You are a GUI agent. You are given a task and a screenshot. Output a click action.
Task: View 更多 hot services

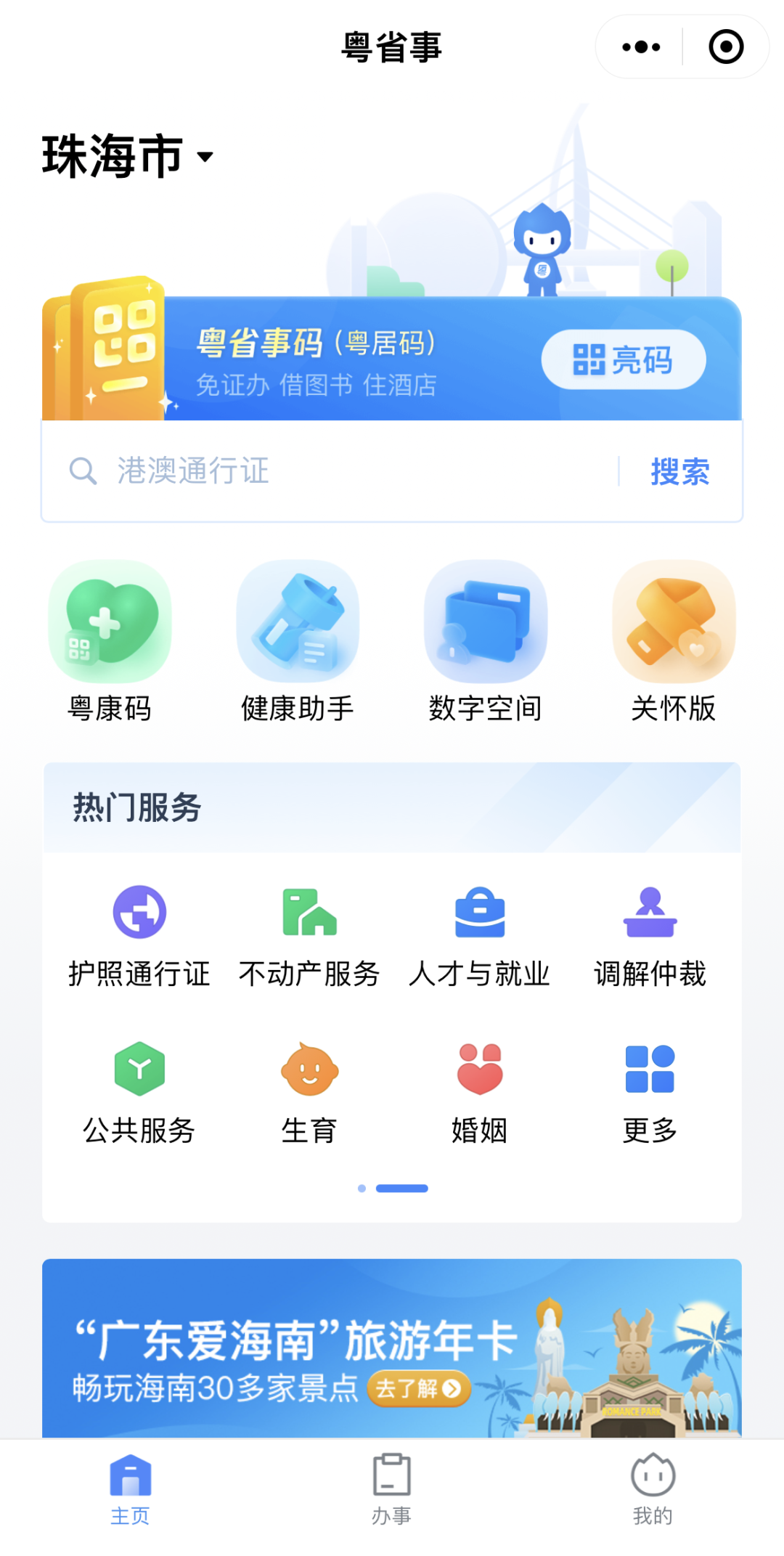click(650, 1093)
